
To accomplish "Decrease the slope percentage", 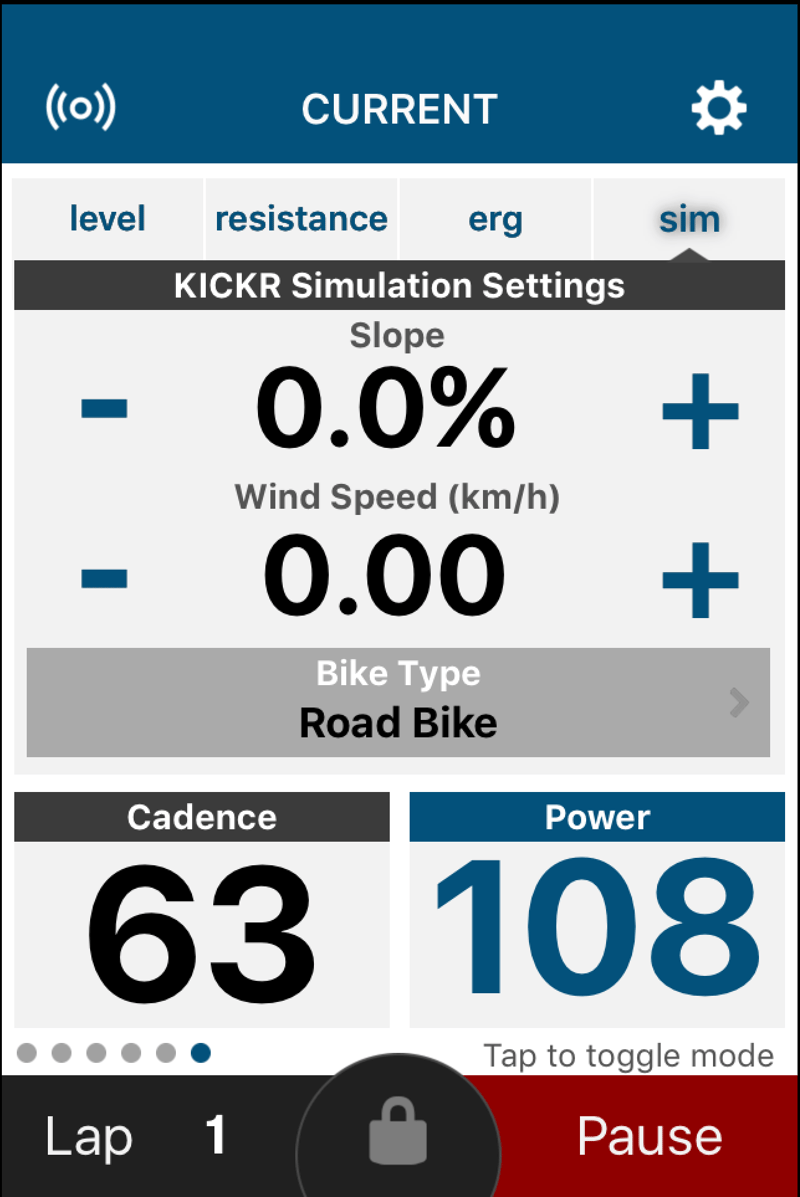I will pos(105,408).
